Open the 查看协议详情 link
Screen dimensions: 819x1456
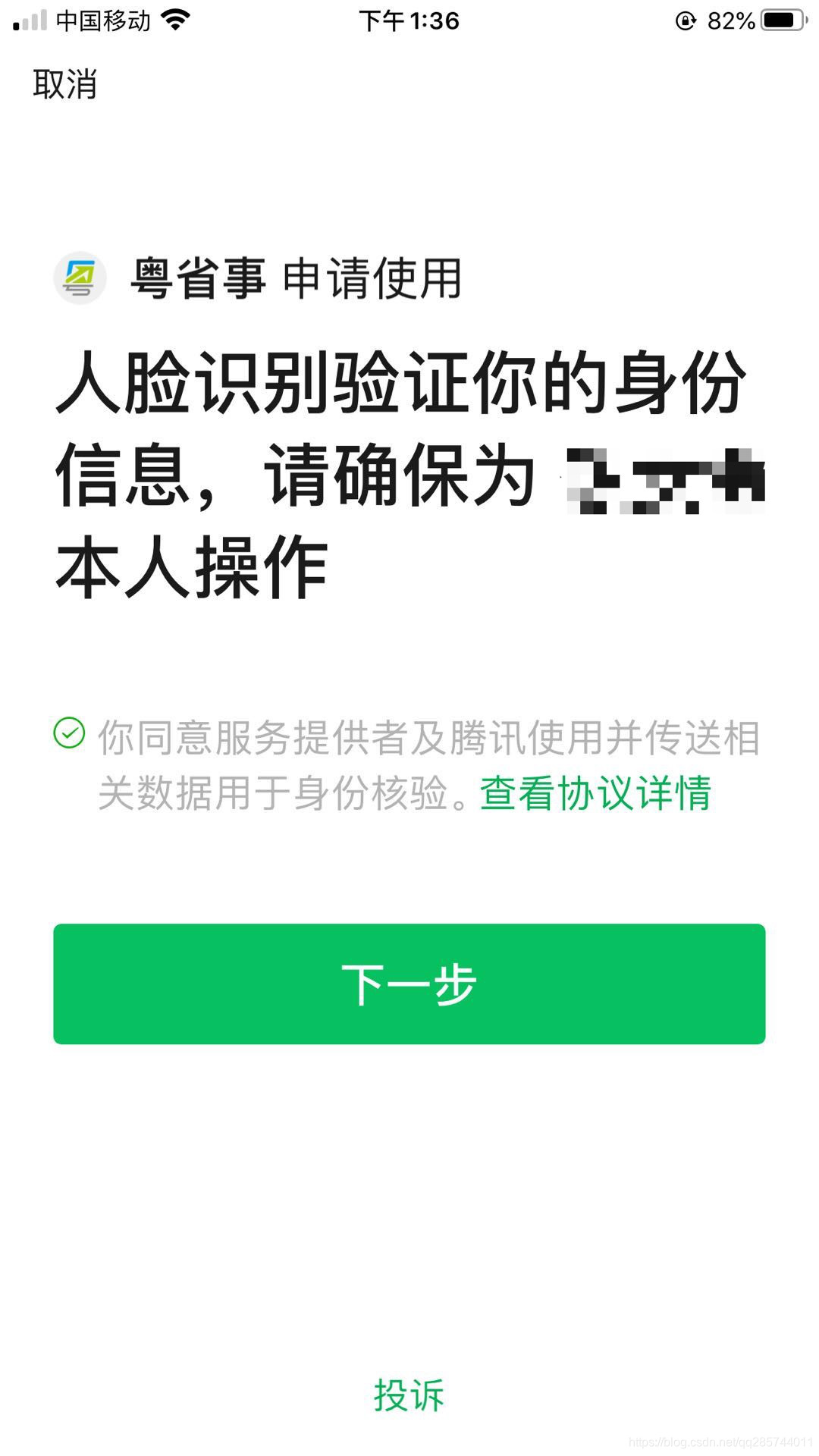[595, 793]
